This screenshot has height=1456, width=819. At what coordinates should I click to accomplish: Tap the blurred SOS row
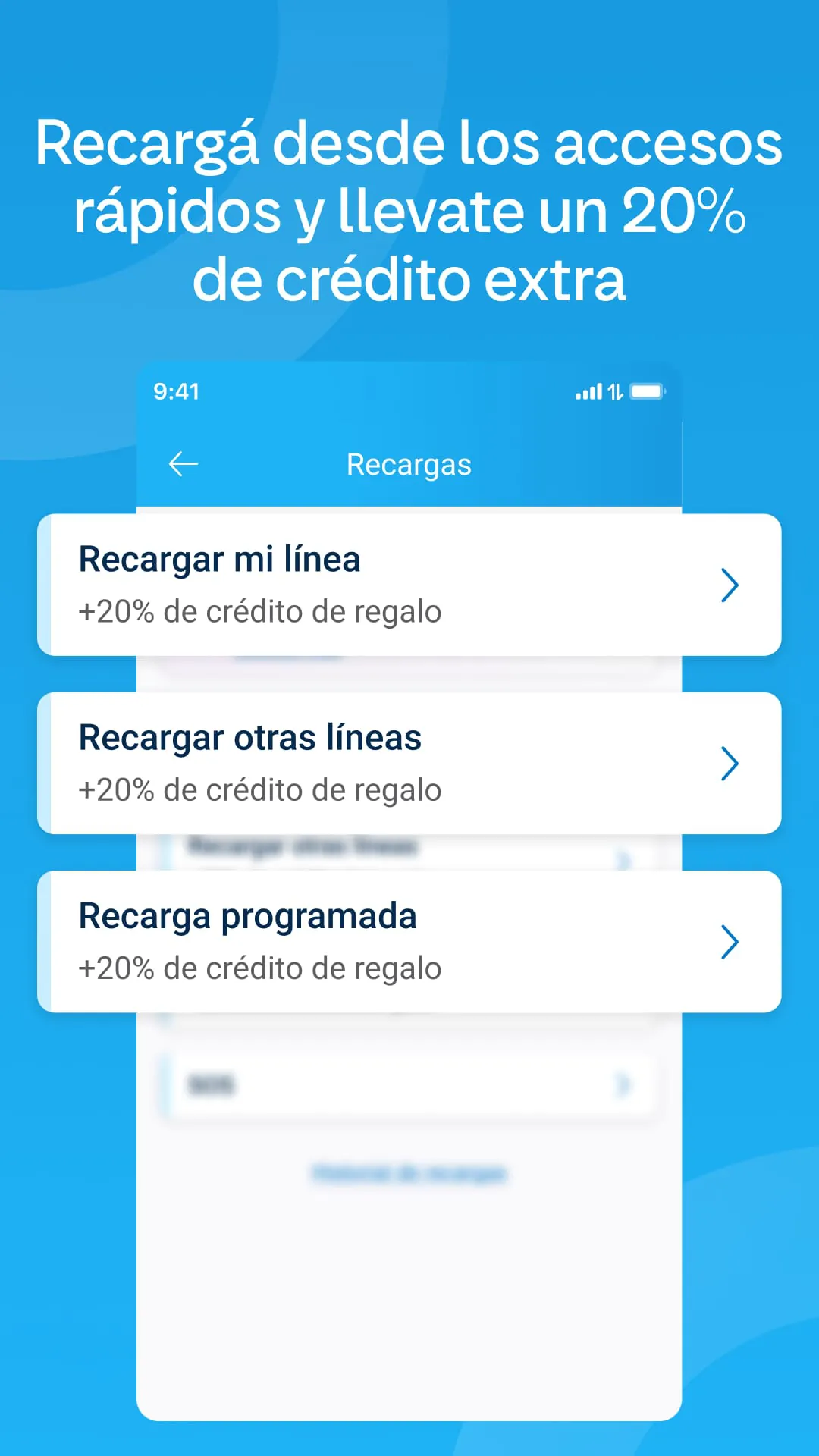pos(409,1083)
